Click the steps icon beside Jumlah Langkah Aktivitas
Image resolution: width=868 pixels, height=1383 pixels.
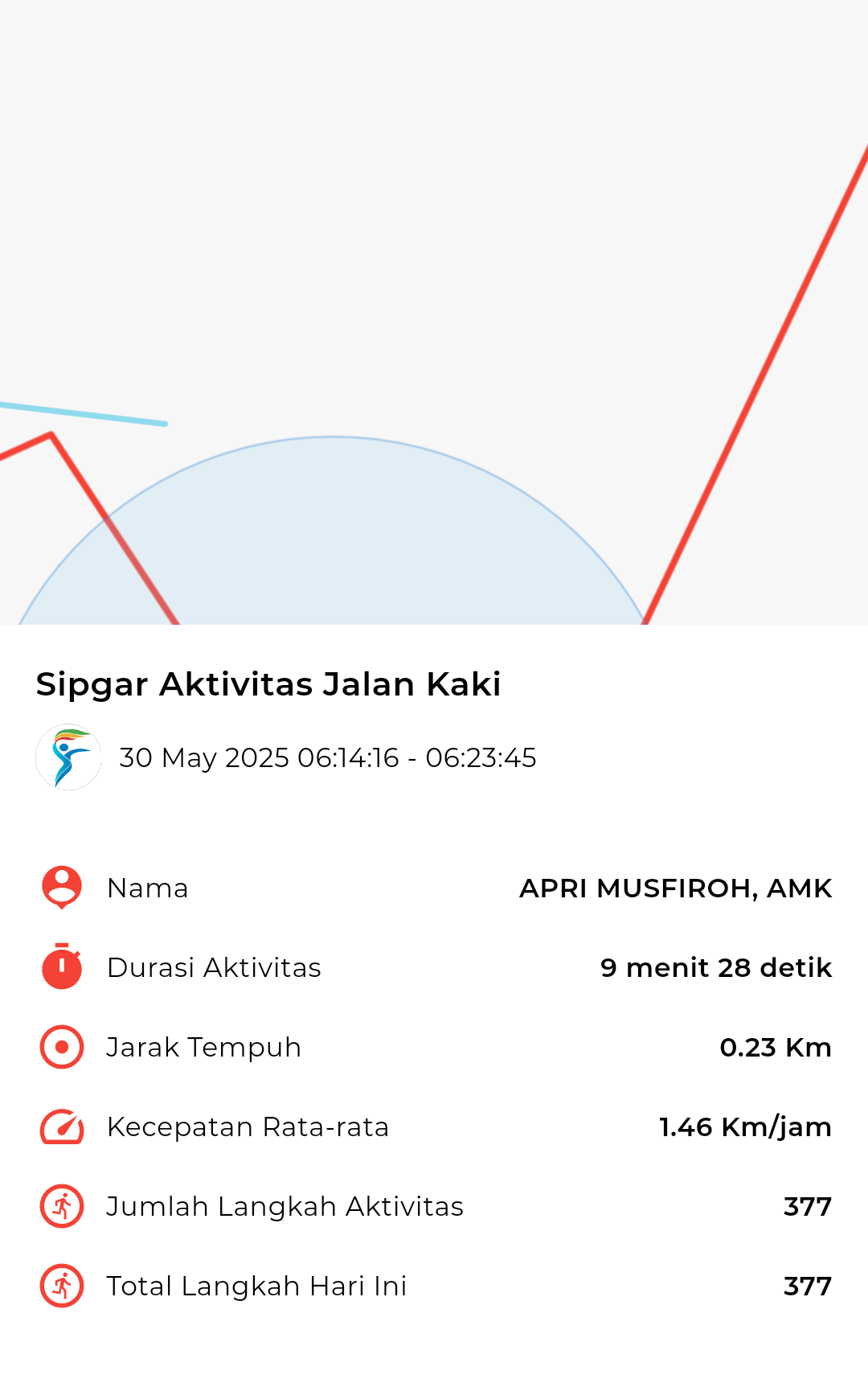pos(60,1206)
